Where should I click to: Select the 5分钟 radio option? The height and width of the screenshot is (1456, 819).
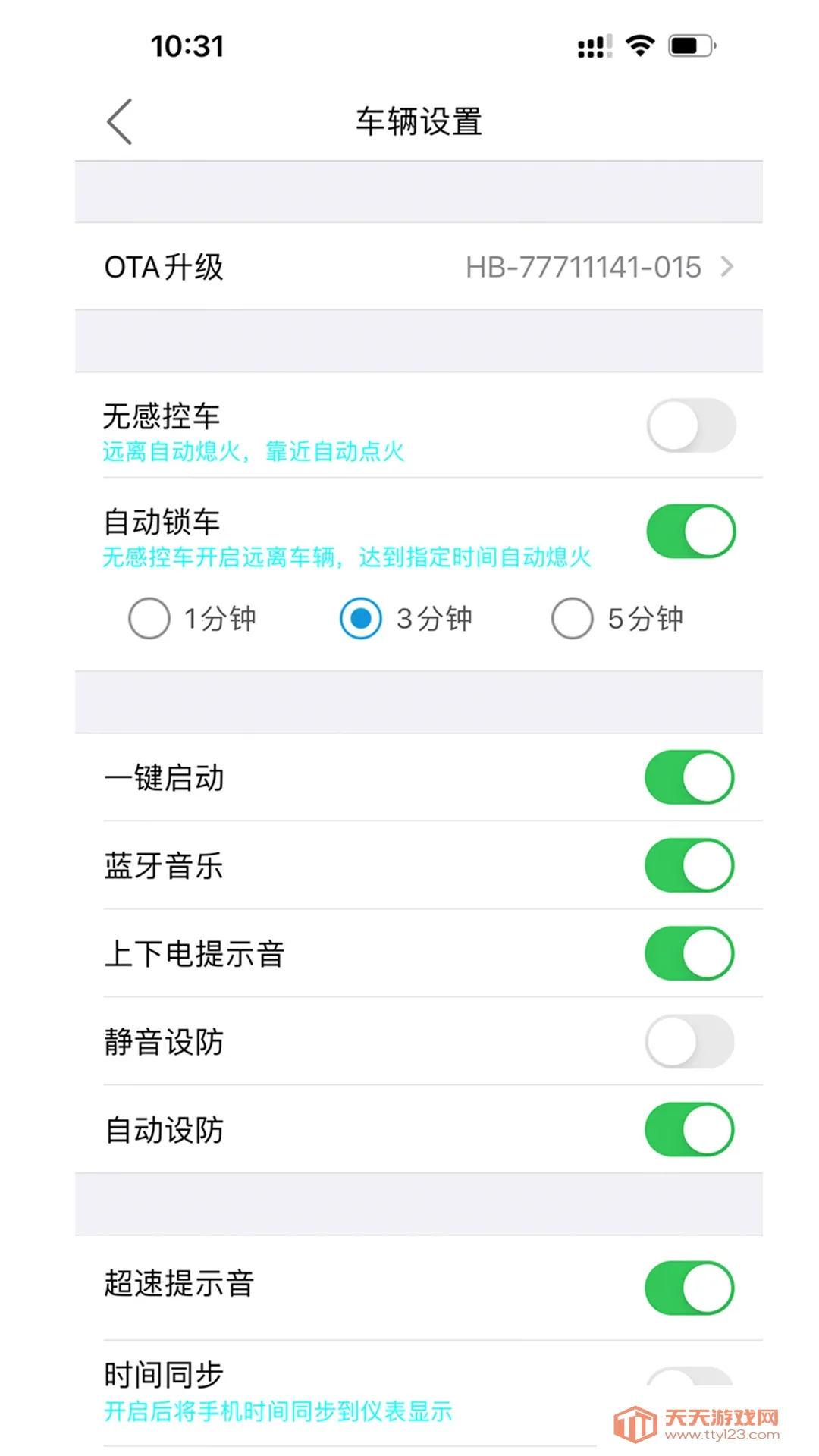tap(571, 618)
